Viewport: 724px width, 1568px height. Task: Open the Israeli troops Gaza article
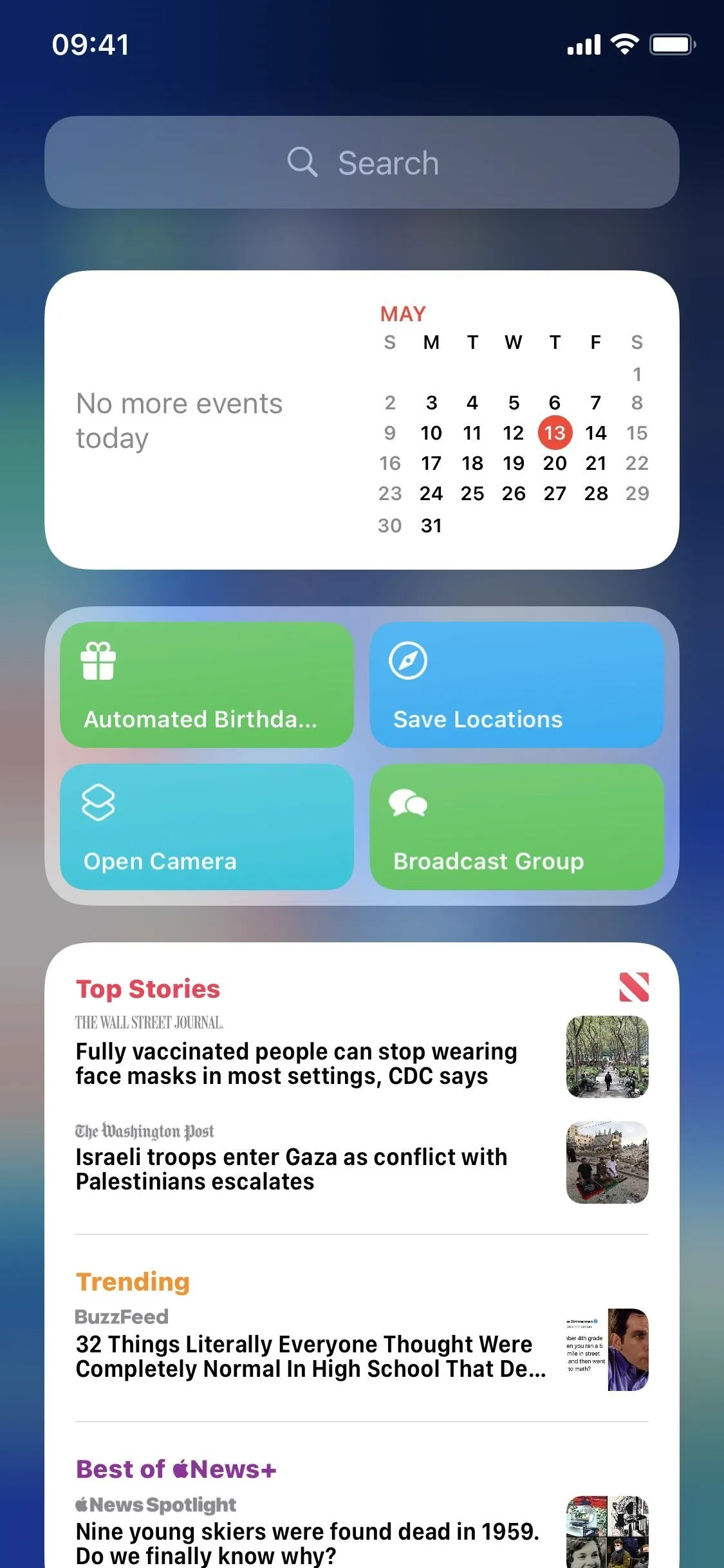[362, 1162]
